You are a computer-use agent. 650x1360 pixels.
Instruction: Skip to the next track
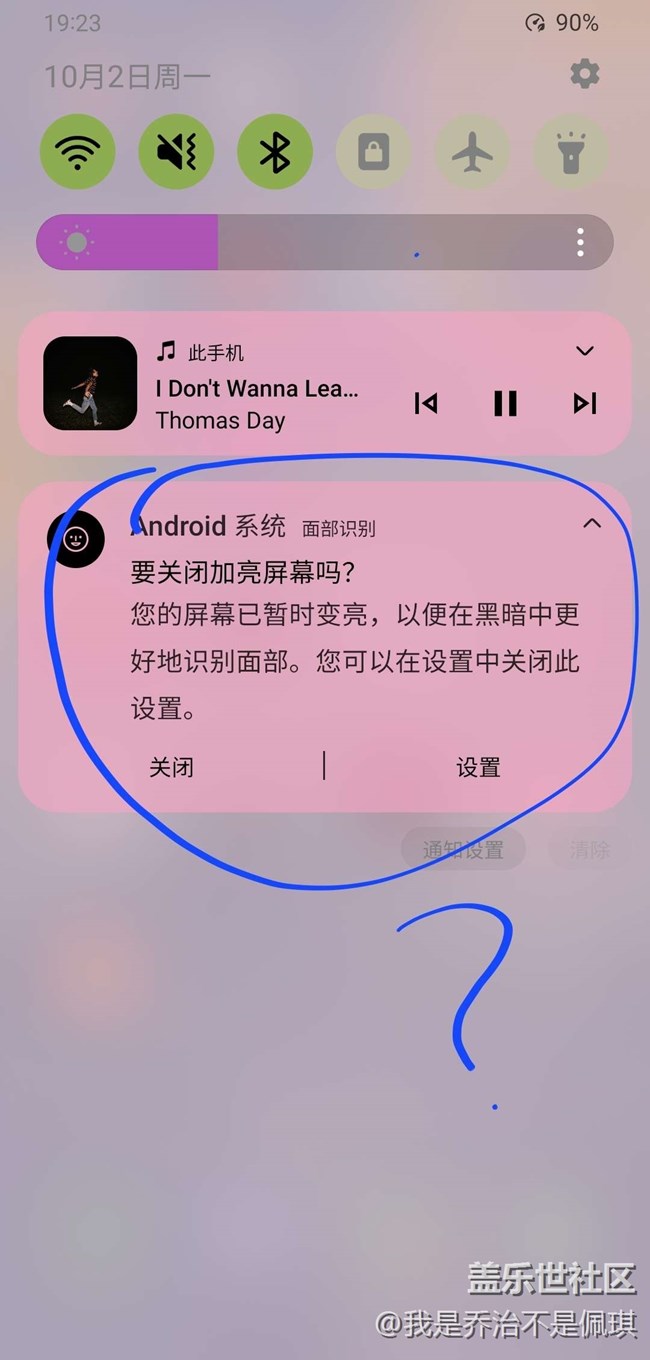(x=585, y=403)
